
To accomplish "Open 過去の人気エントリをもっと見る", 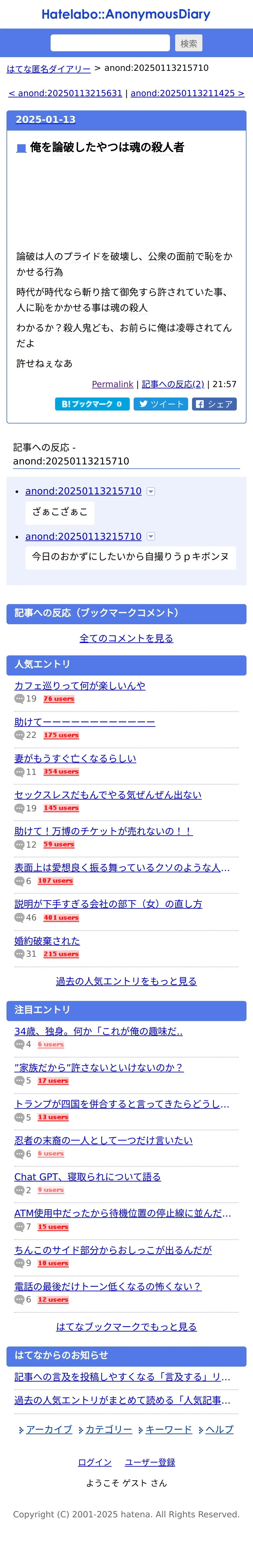I will (126, 981).
